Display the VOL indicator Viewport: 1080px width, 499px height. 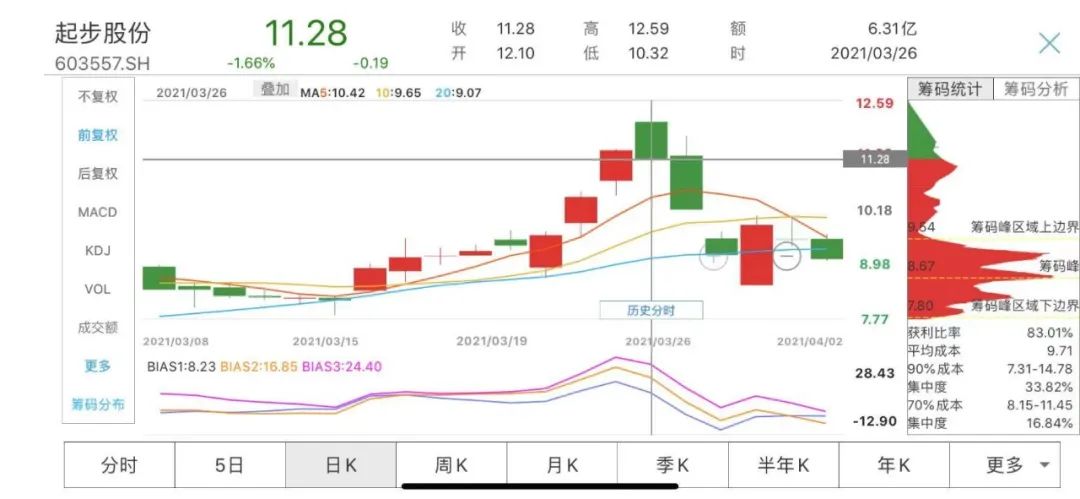point(98,289)
